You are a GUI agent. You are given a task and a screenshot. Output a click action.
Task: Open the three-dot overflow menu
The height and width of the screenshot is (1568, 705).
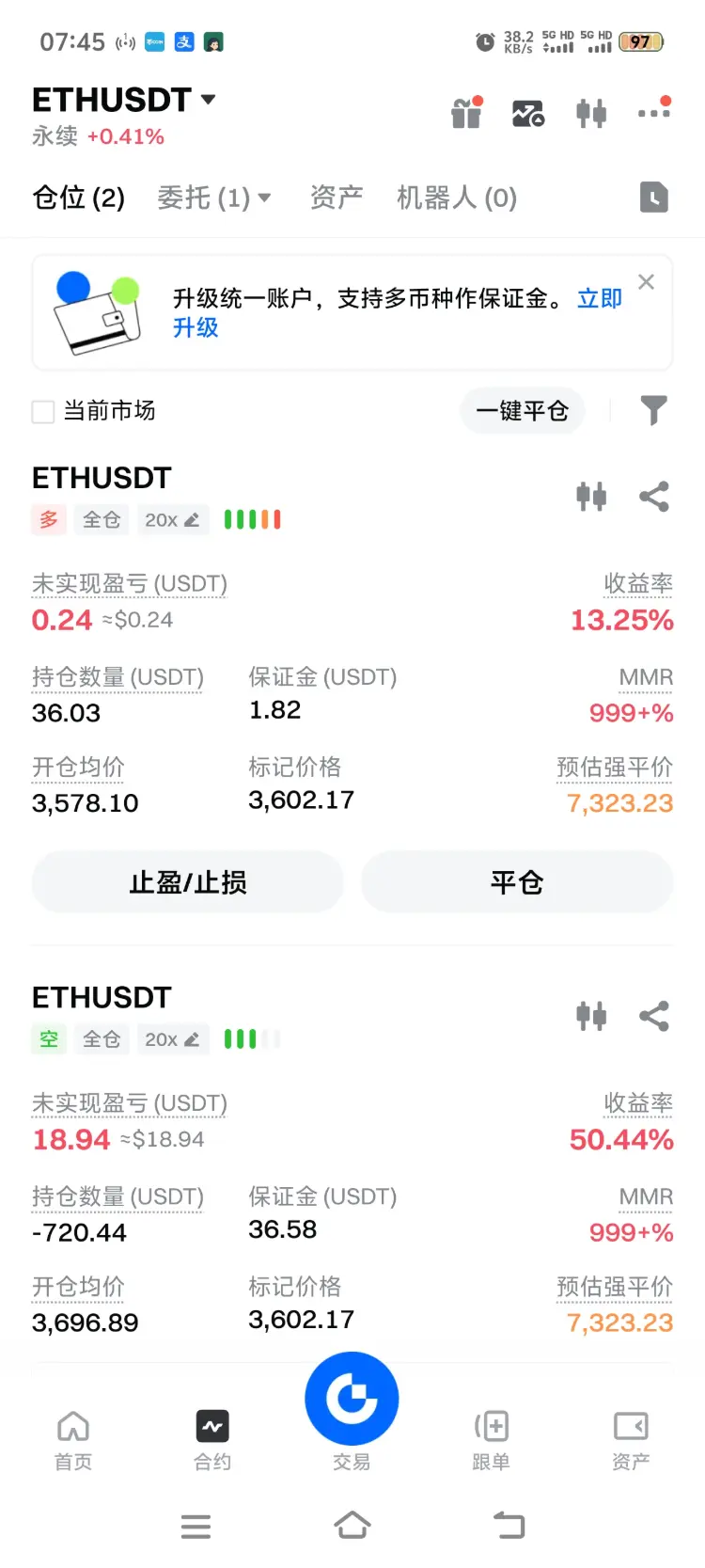click(x=654, y=113)
